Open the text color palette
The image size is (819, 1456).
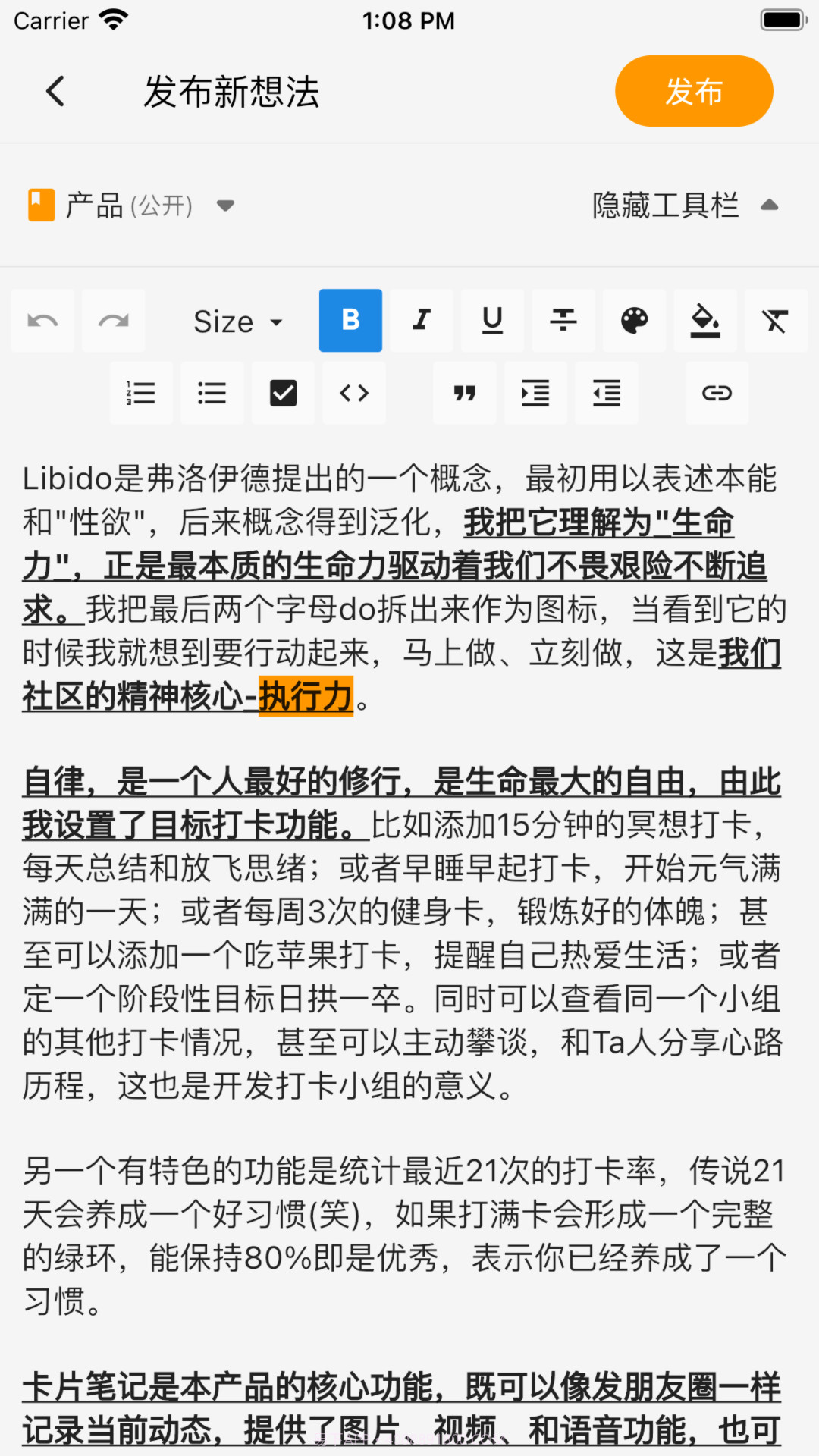pos(634,320)
